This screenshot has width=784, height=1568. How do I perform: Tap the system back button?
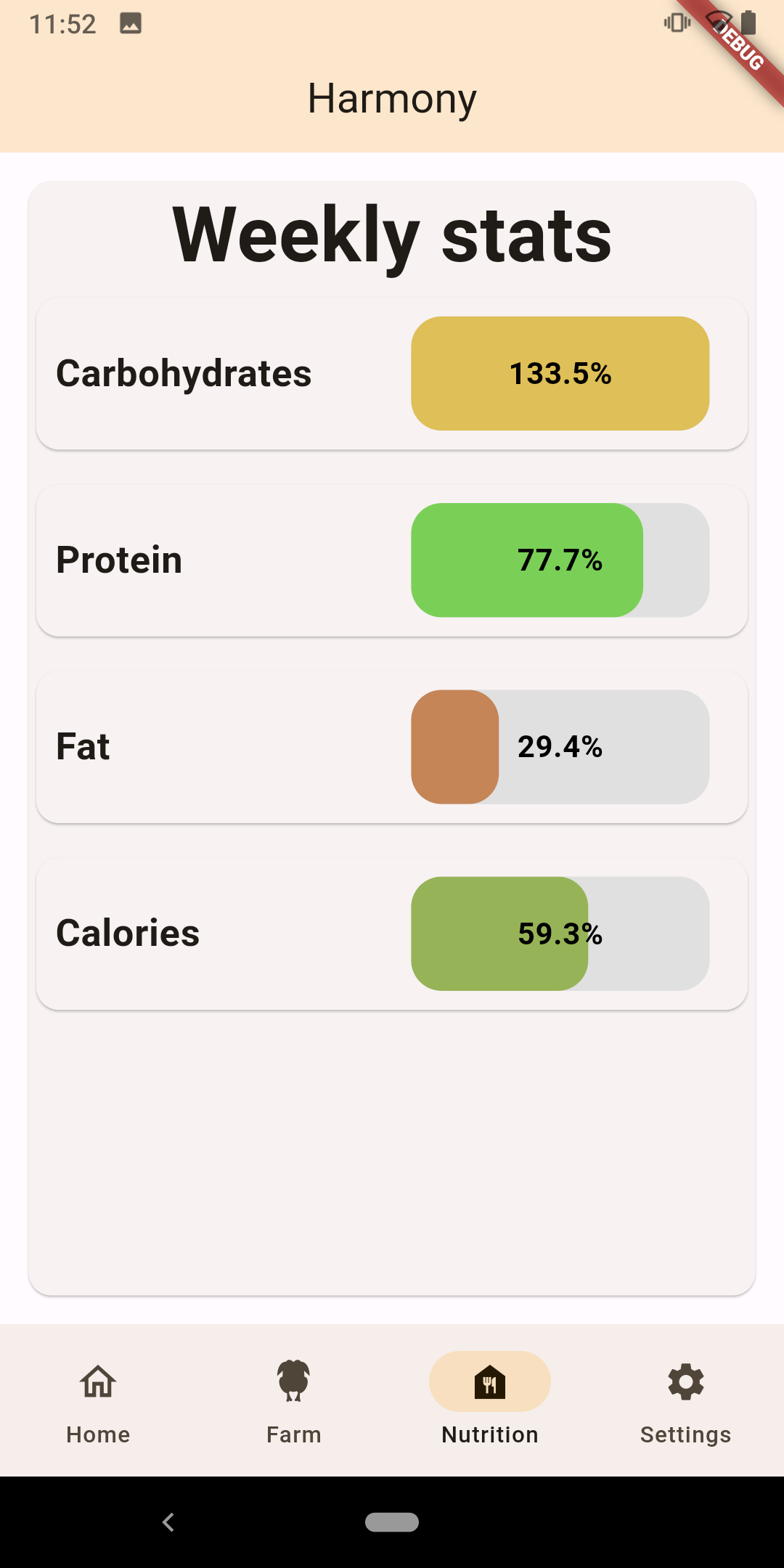tap(168, 1522)
